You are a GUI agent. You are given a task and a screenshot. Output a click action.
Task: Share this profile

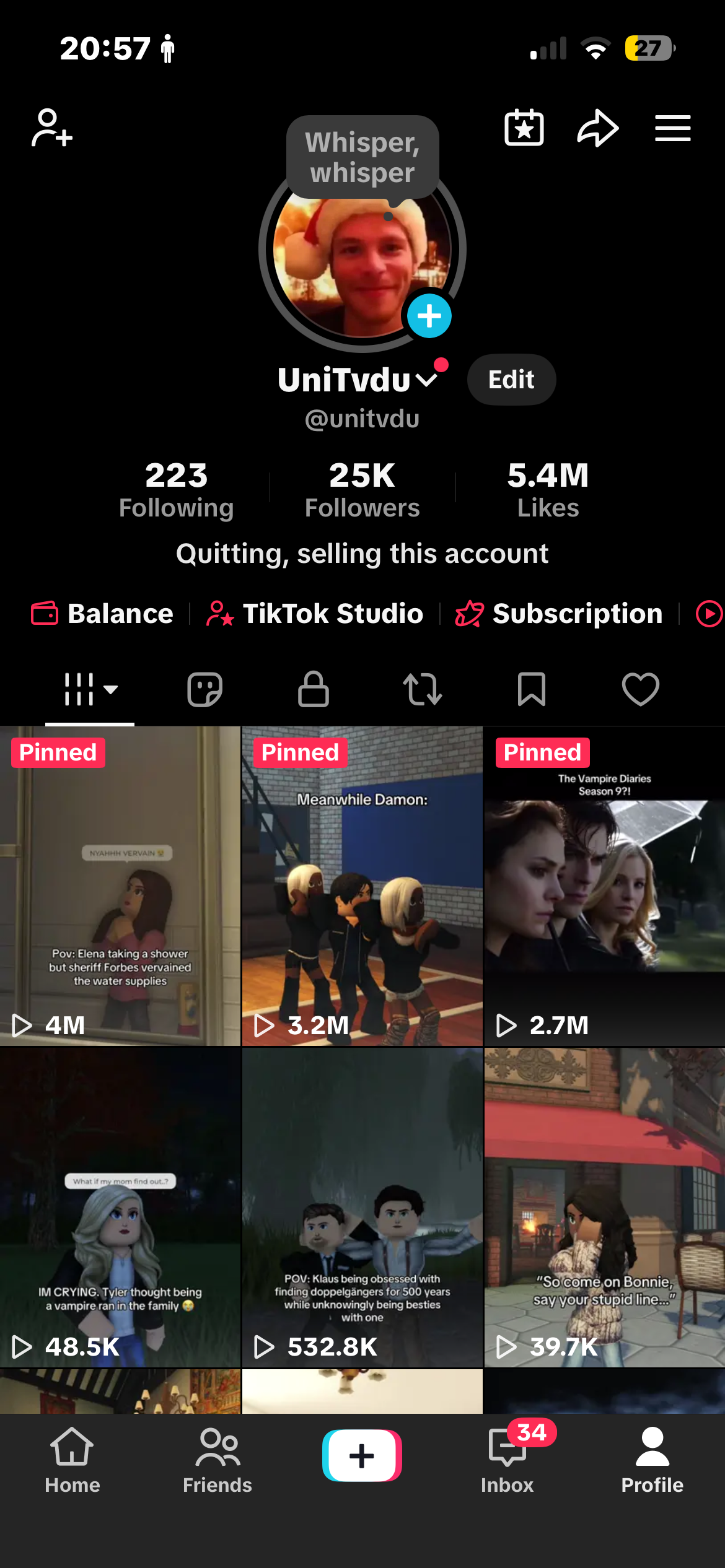coord(598,128)
